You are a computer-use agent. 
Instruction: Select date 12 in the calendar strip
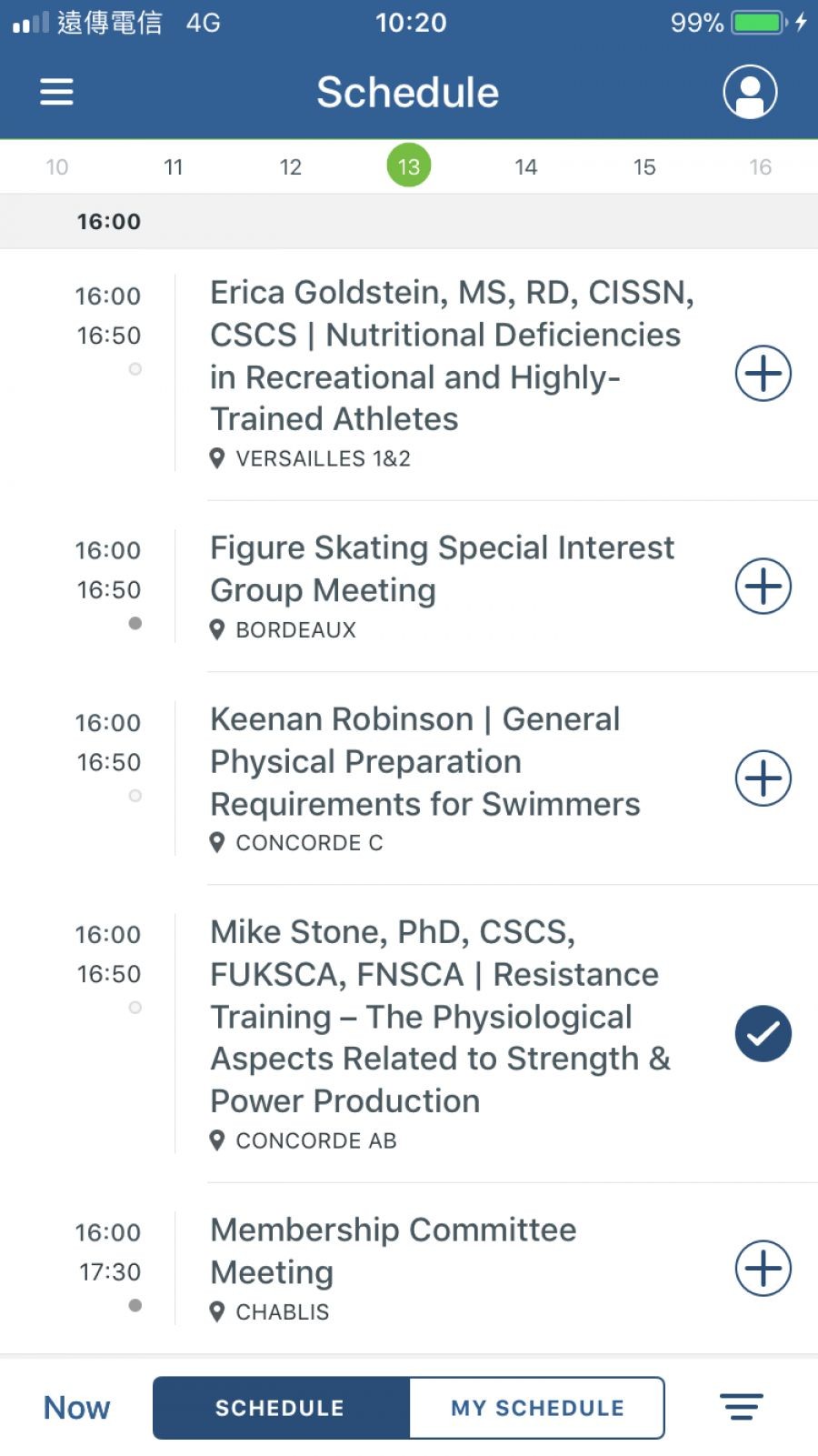(290, 167)
